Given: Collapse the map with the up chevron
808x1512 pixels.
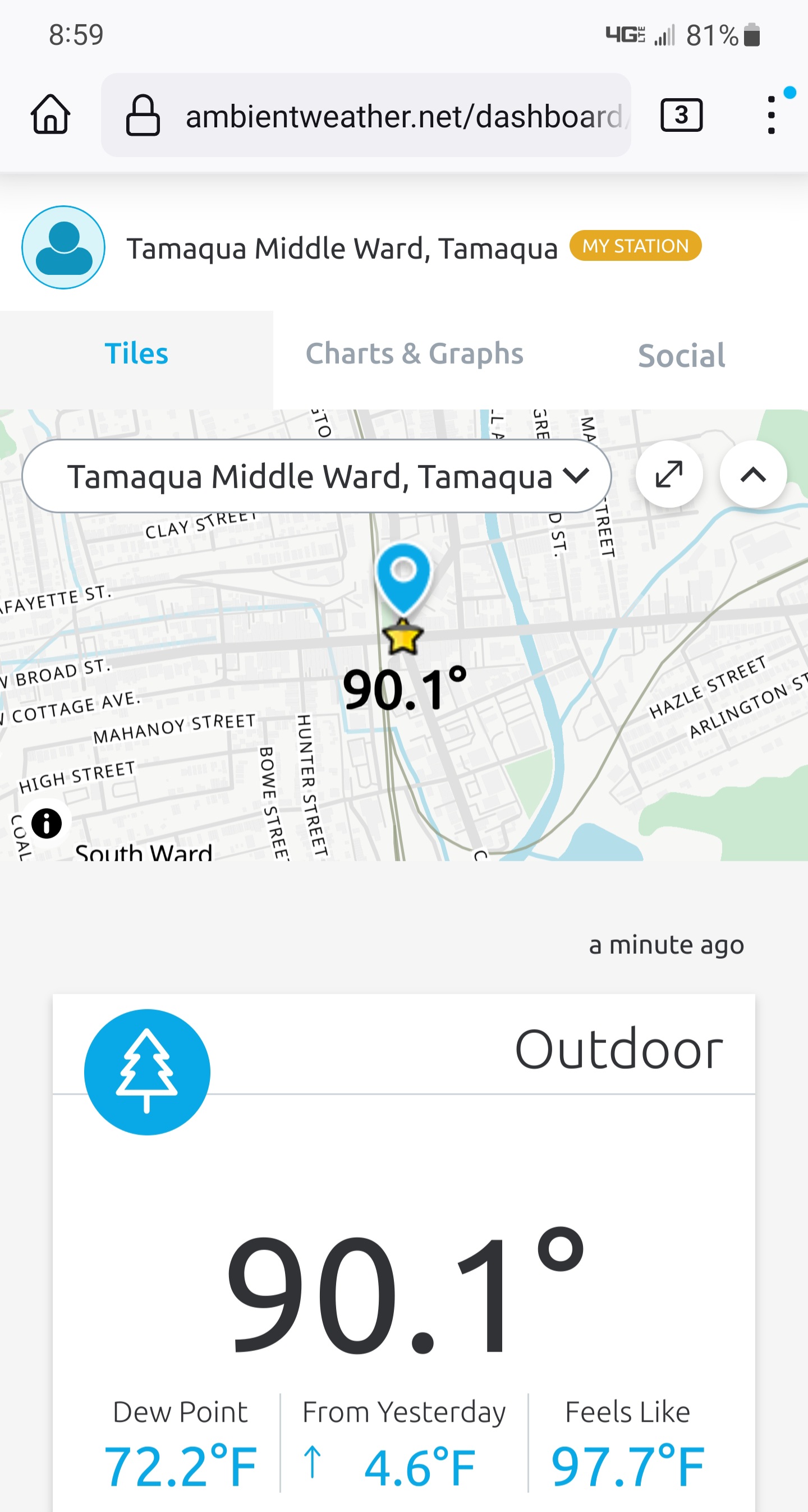Looking at the screenshot, I should (x=754, y=474).
